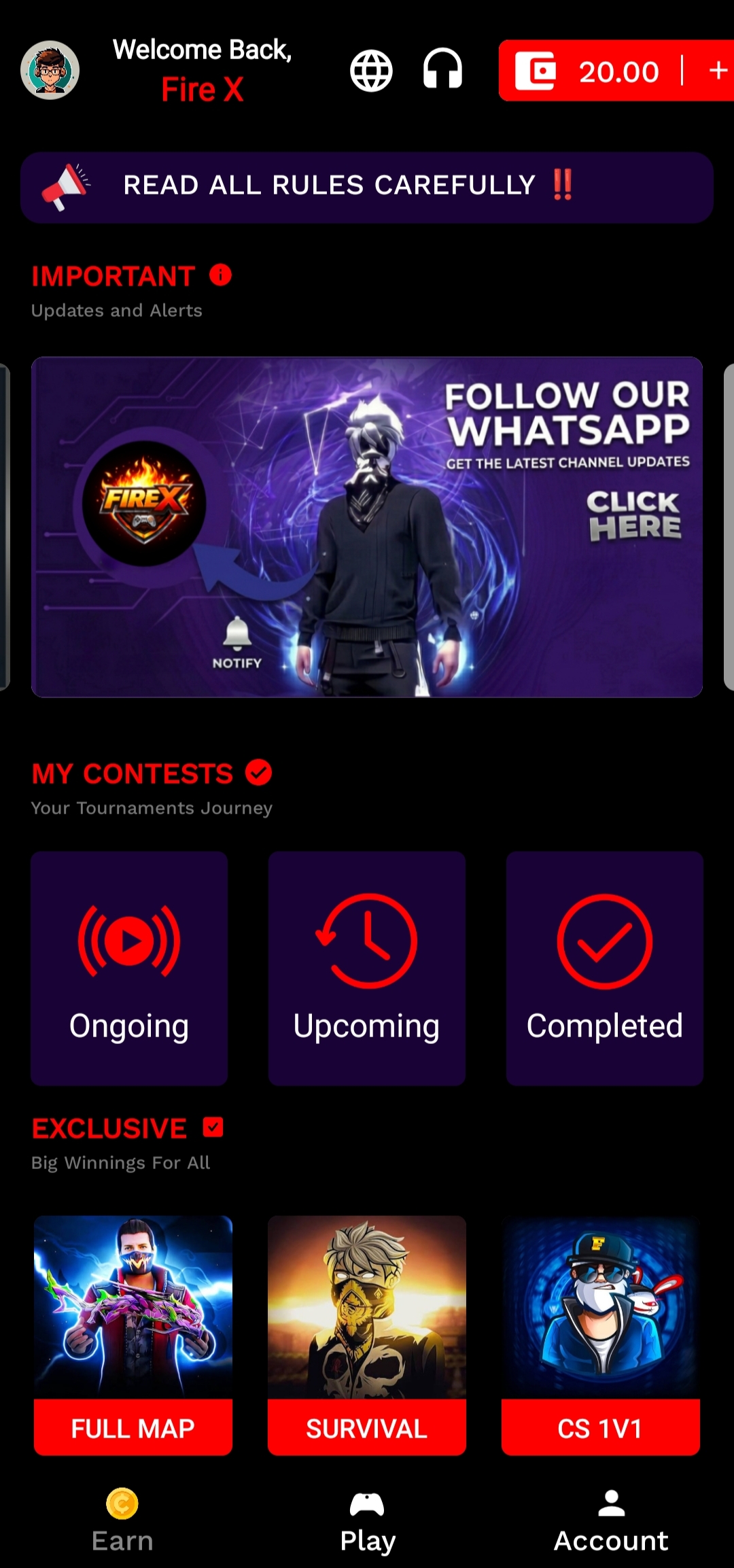This screenshot has height=1568, width=734.
Task: Open the globe language icon
Action: (x=371, y=70)
